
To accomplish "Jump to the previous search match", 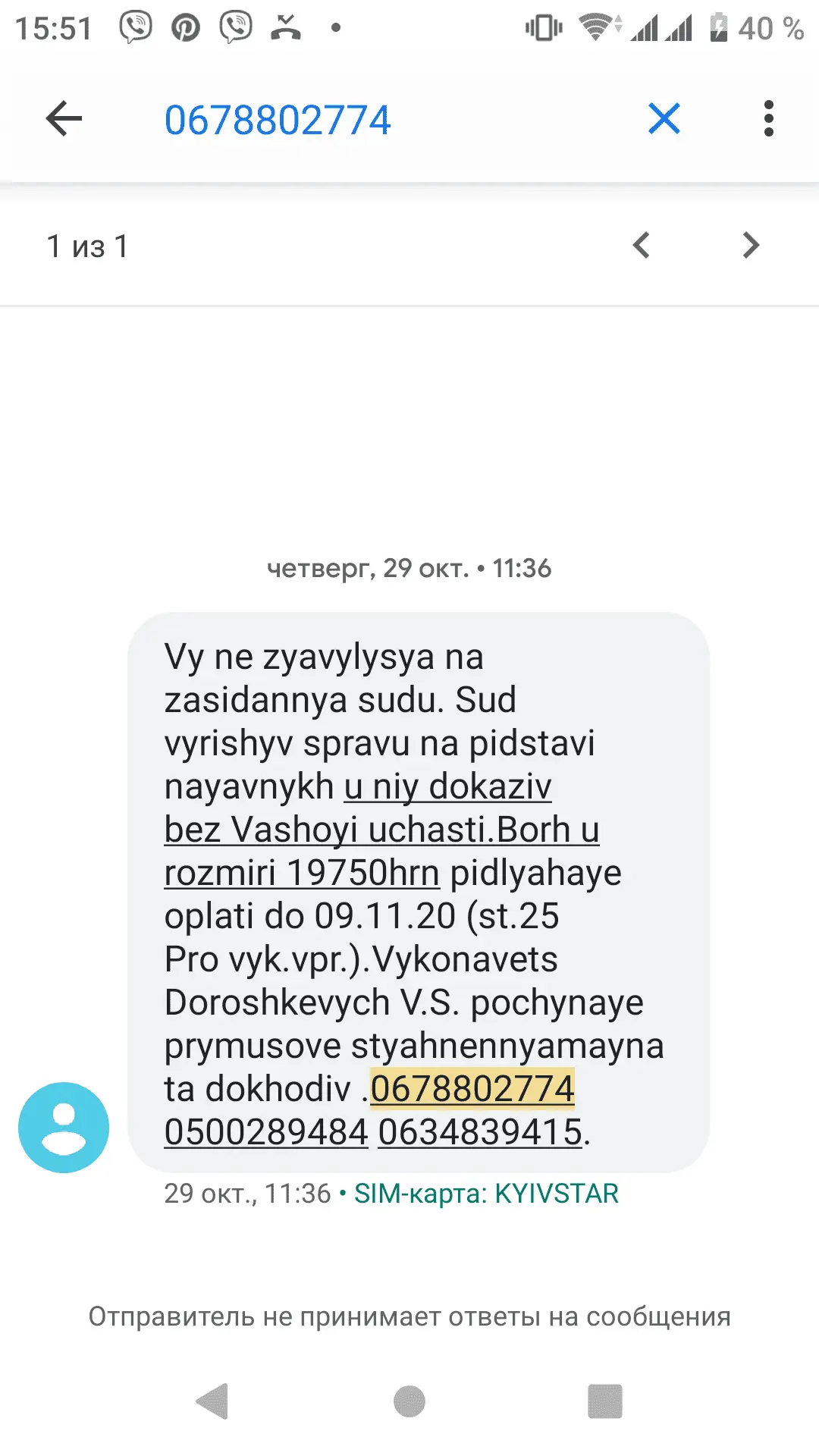I will coord(642,246).
